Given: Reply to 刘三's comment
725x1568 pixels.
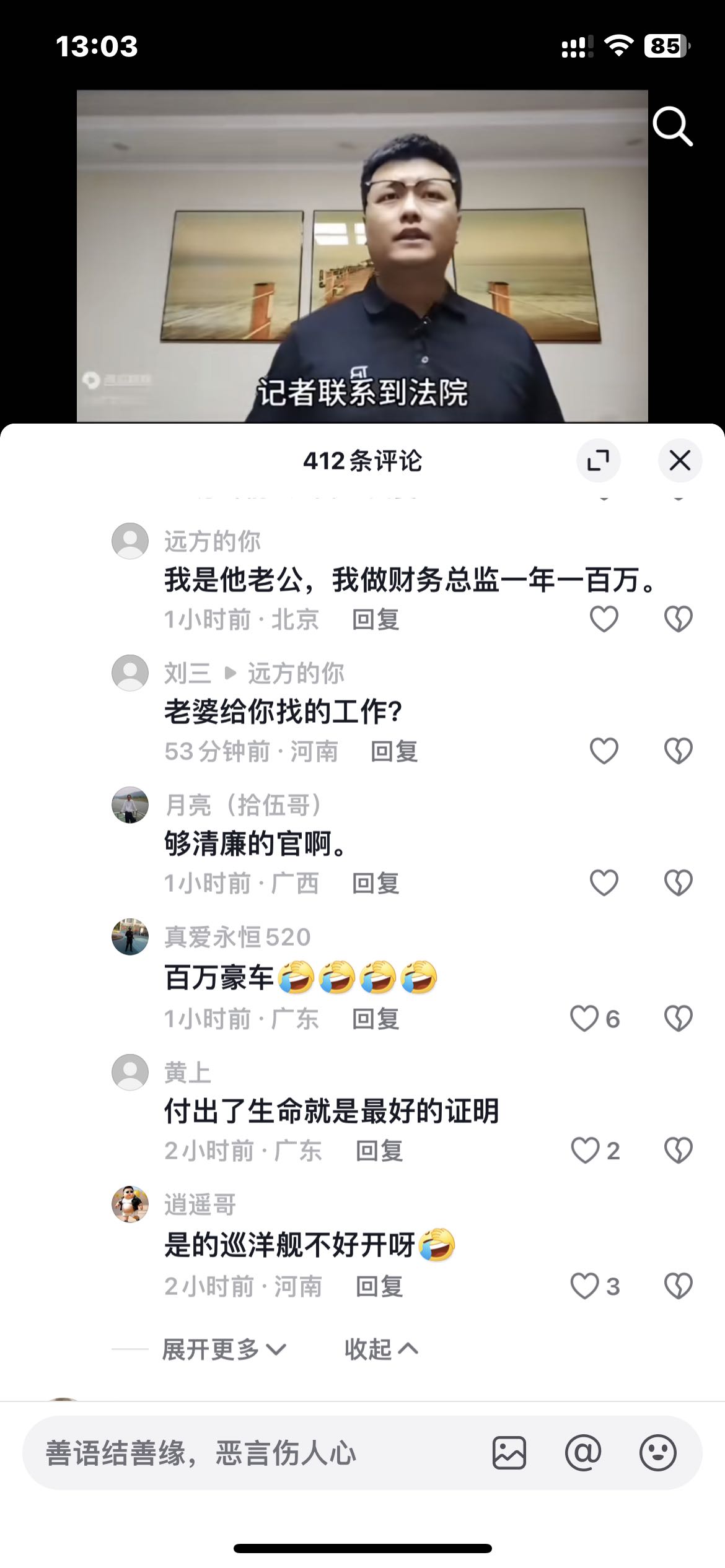Looking at the screenshot, I should click(x=394, y=751).
